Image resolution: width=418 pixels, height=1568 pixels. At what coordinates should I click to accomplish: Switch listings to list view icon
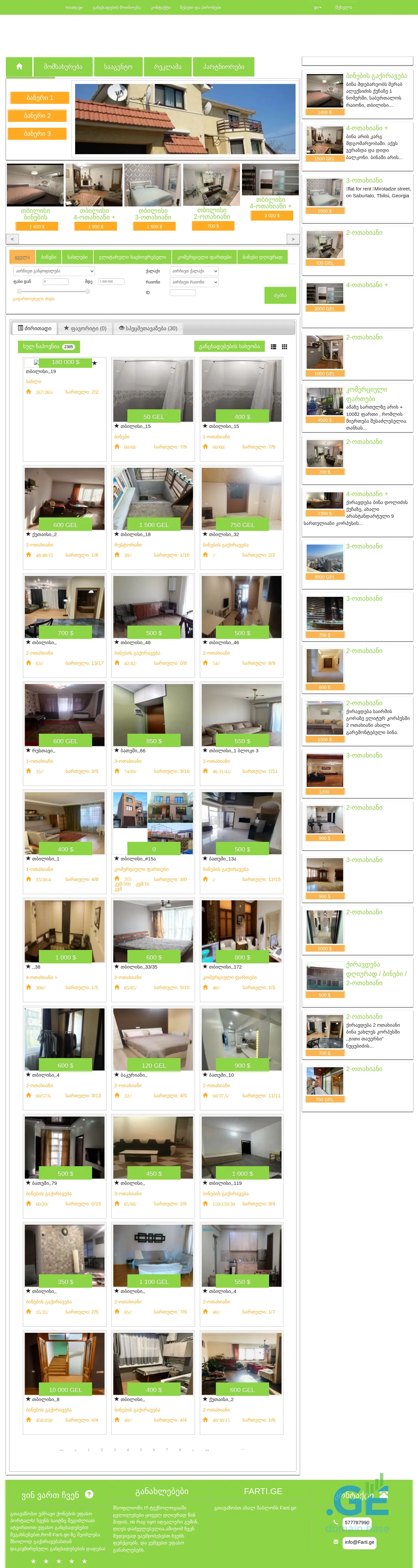pyautogui.click(x=273, y=347)
